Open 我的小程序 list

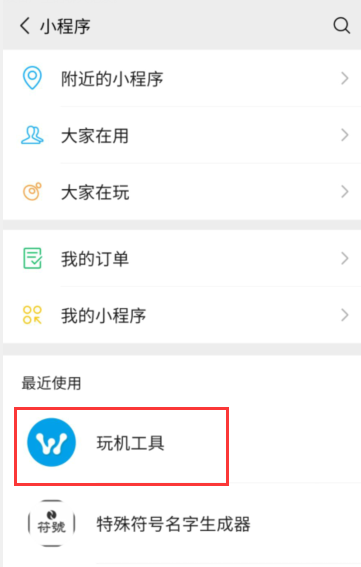coord(182,315)
